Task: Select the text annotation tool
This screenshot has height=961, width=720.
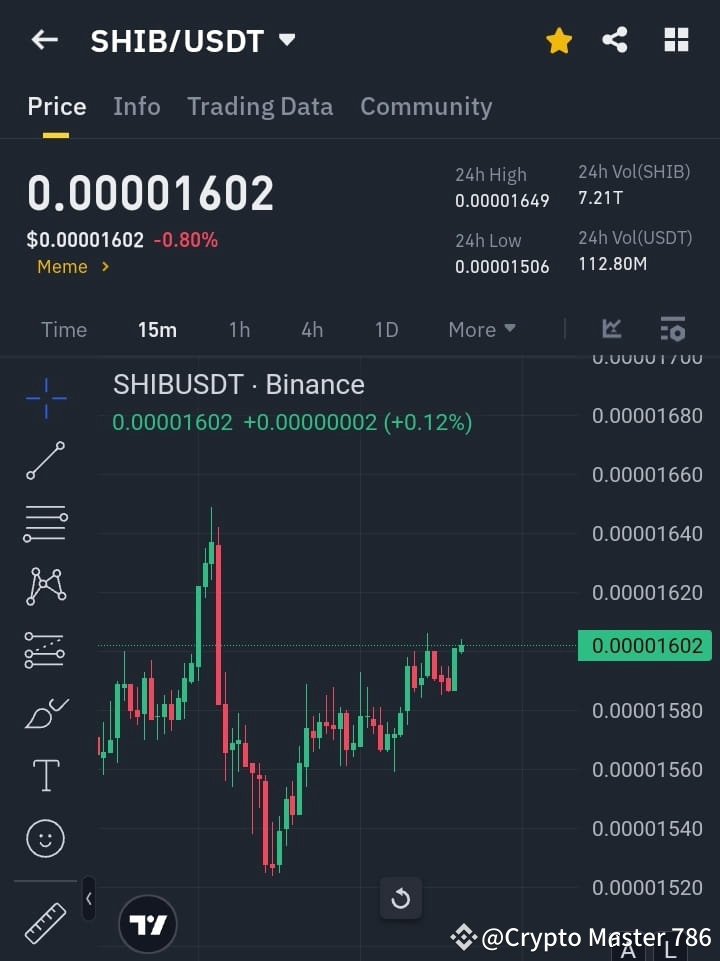Action: click(45, 775)
